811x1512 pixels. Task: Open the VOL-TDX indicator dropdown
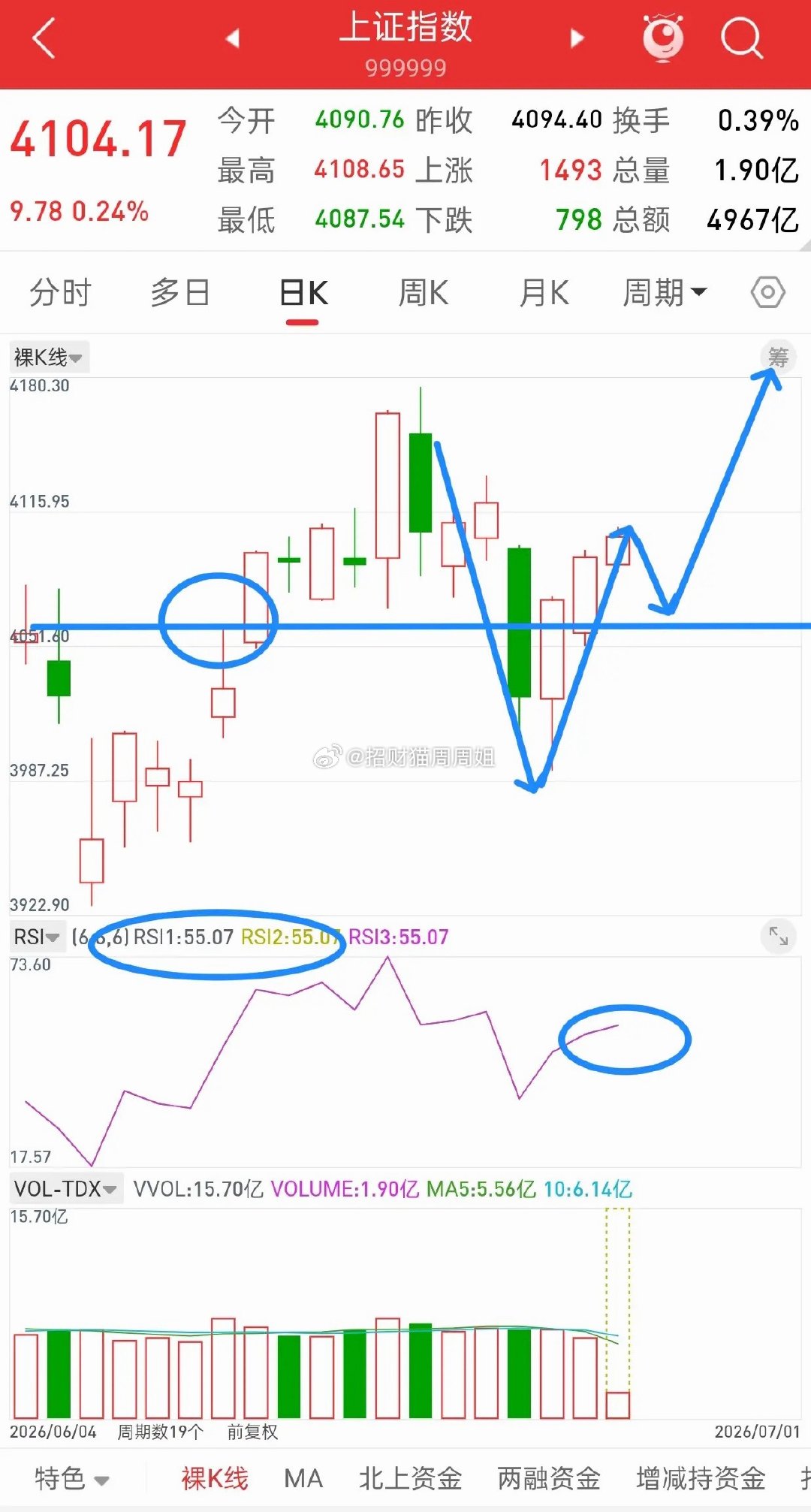point(65,1188)
